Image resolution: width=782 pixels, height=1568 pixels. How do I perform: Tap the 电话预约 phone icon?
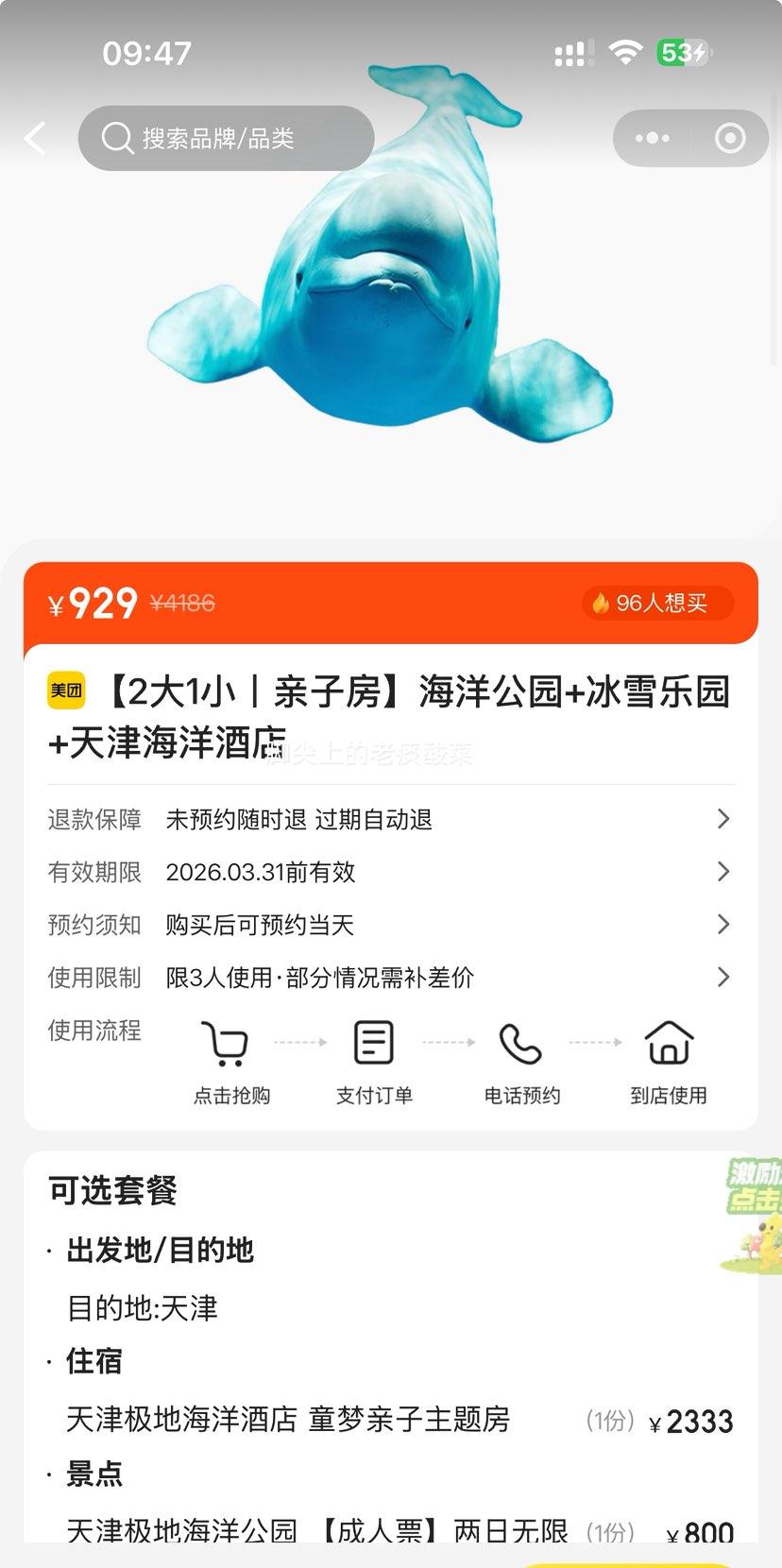click(521, 1043)
